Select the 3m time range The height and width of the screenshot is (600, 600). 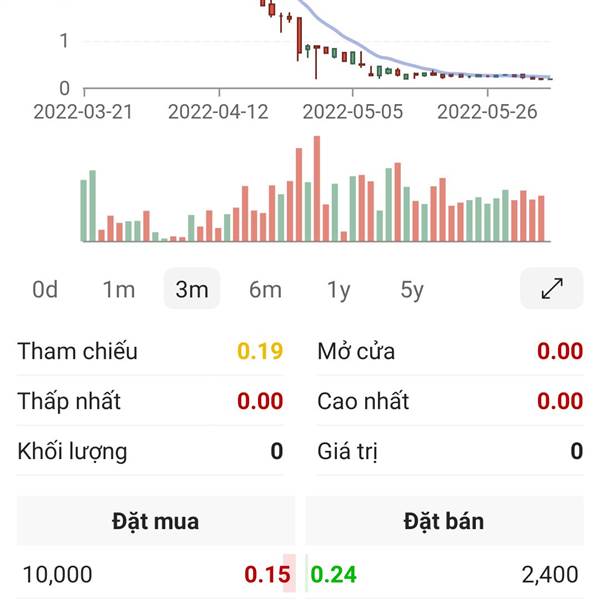pos(191,290)
